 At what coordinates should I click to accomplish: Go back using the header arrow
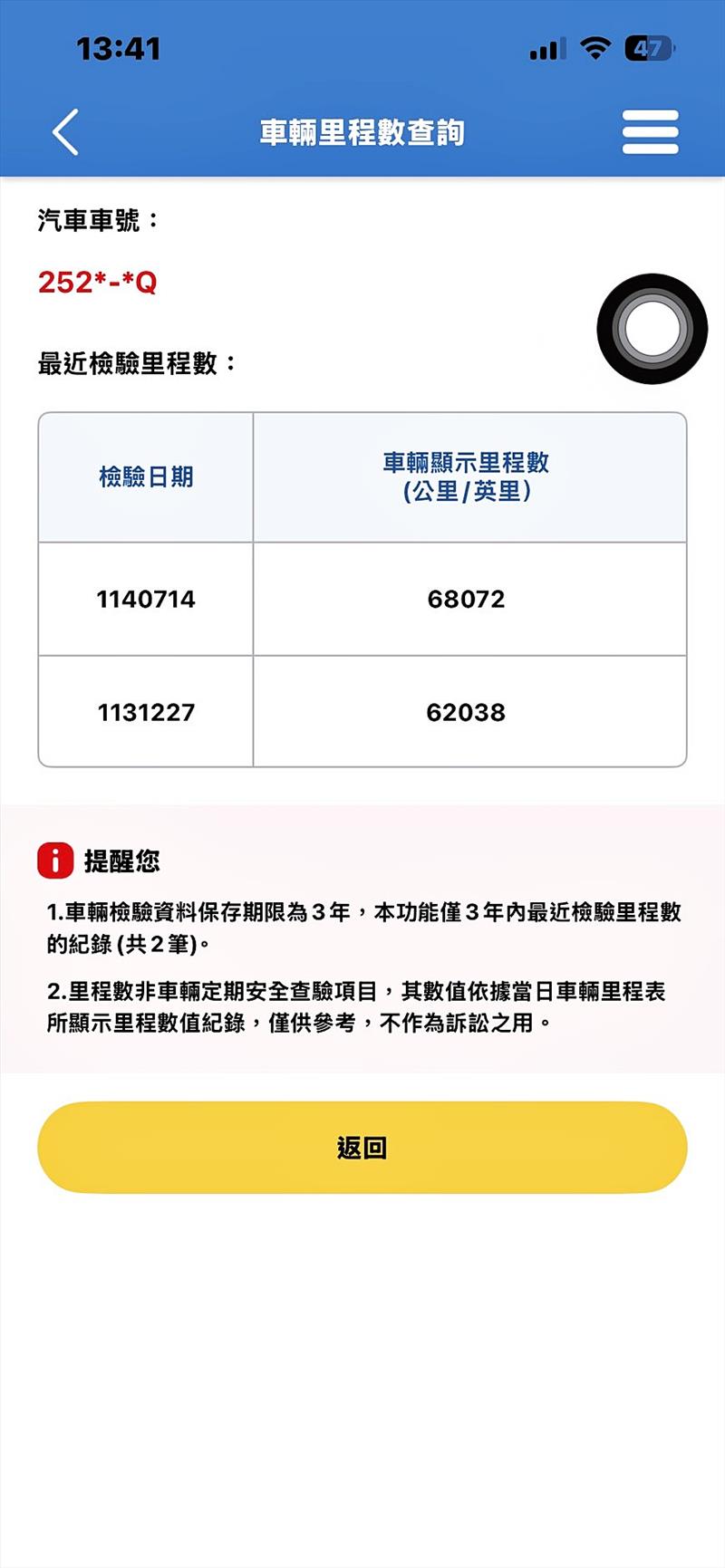(x=65, y=132)
